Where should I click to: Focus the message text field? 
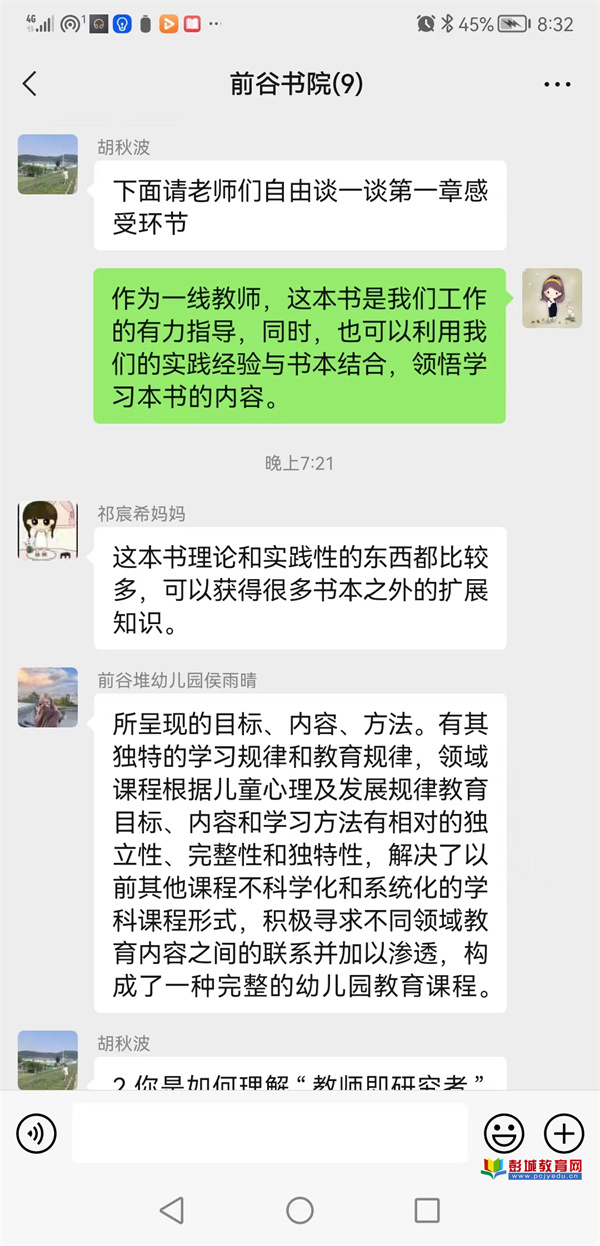270,1133
